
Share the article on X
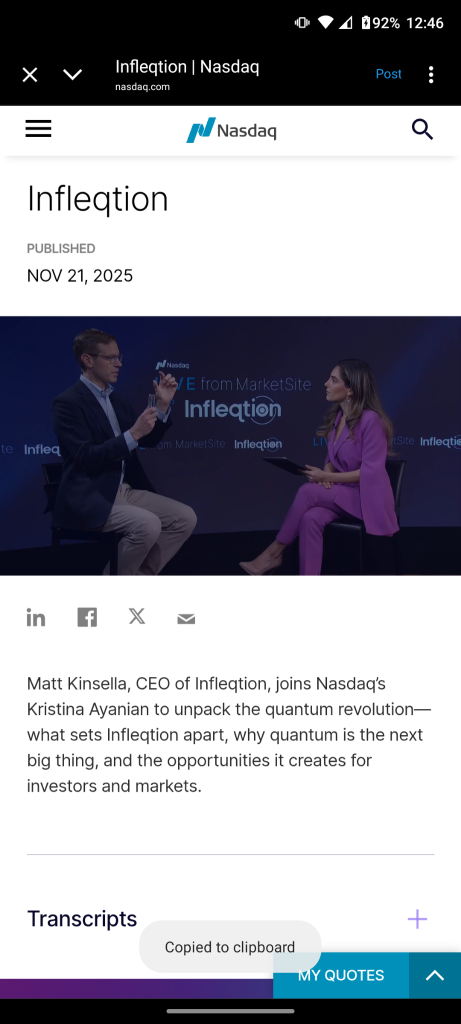click(x=137, y=616)
